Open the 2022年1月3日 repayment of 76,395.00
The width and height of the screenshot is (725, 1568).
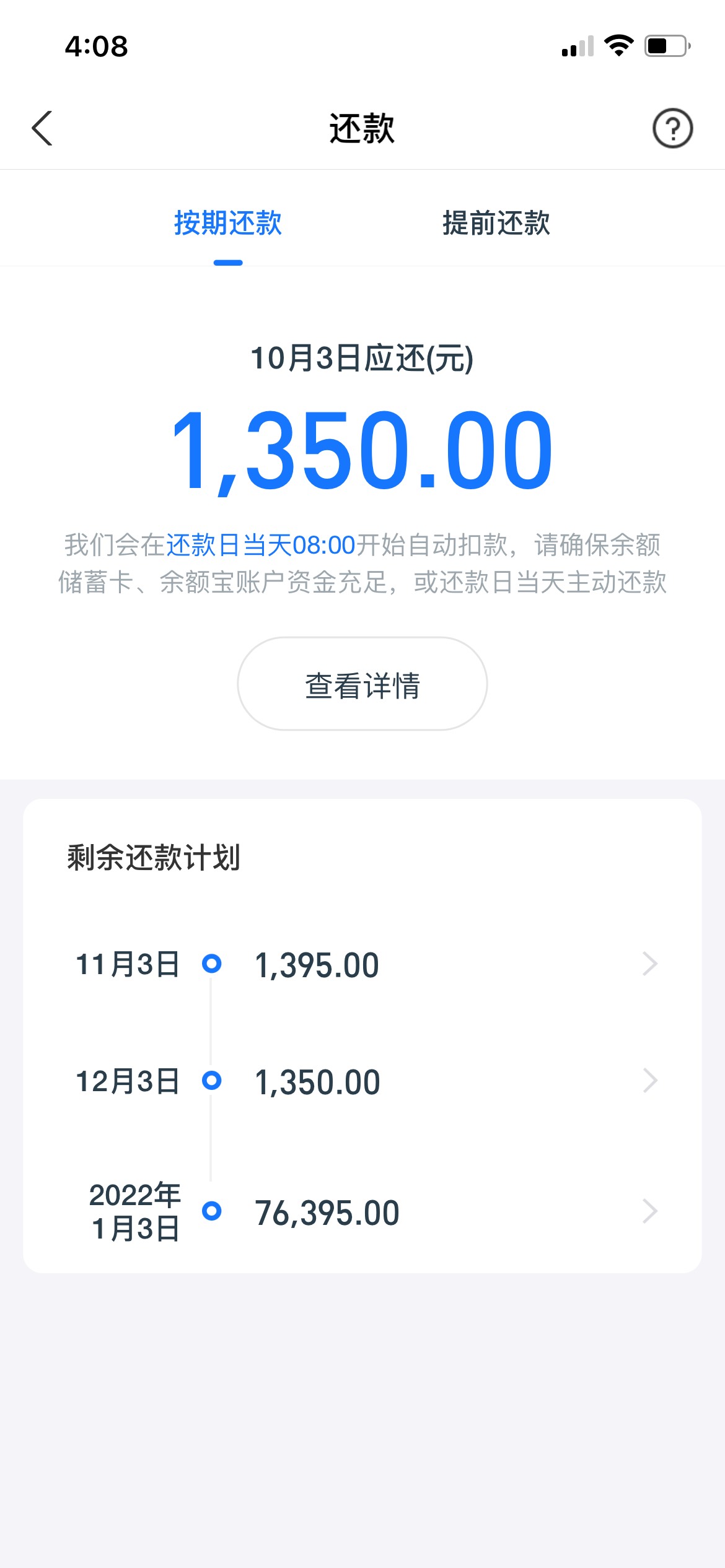pos(362,1211)
